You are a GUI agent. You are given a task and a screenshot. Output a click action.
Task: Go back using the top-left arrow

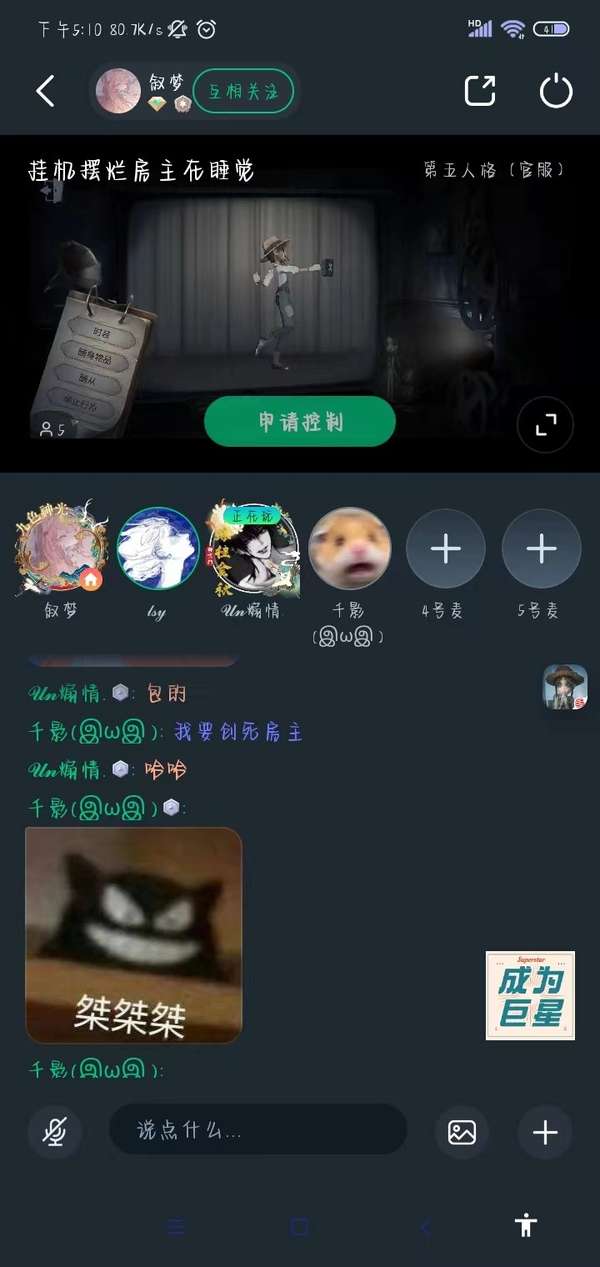[45, 91]
